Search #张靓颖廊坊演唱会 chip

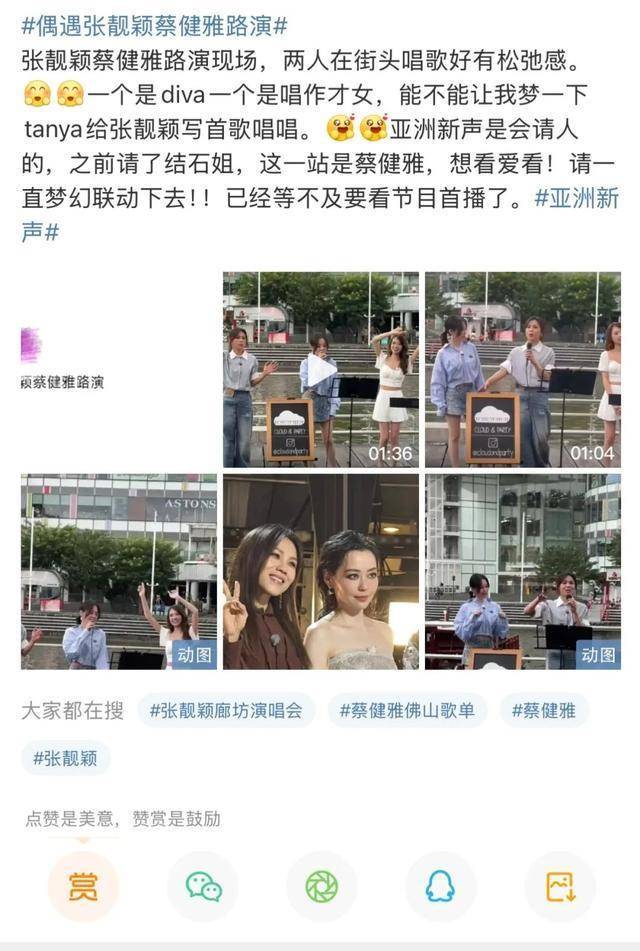(x=226, y=710)
